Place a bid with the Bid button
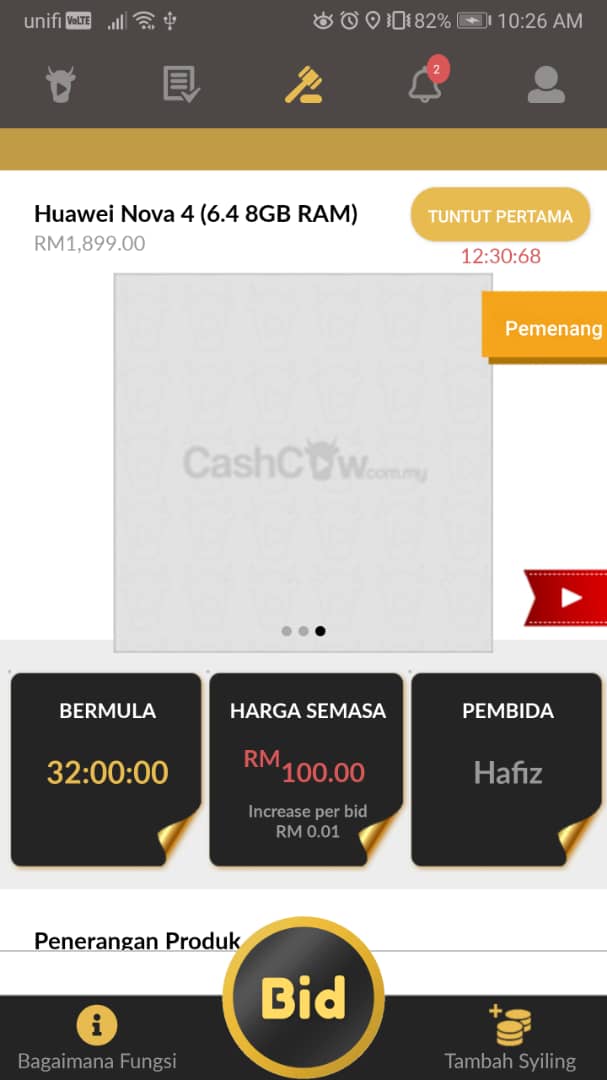Screen dimensions: 607x1080 (x=303, y=997)
